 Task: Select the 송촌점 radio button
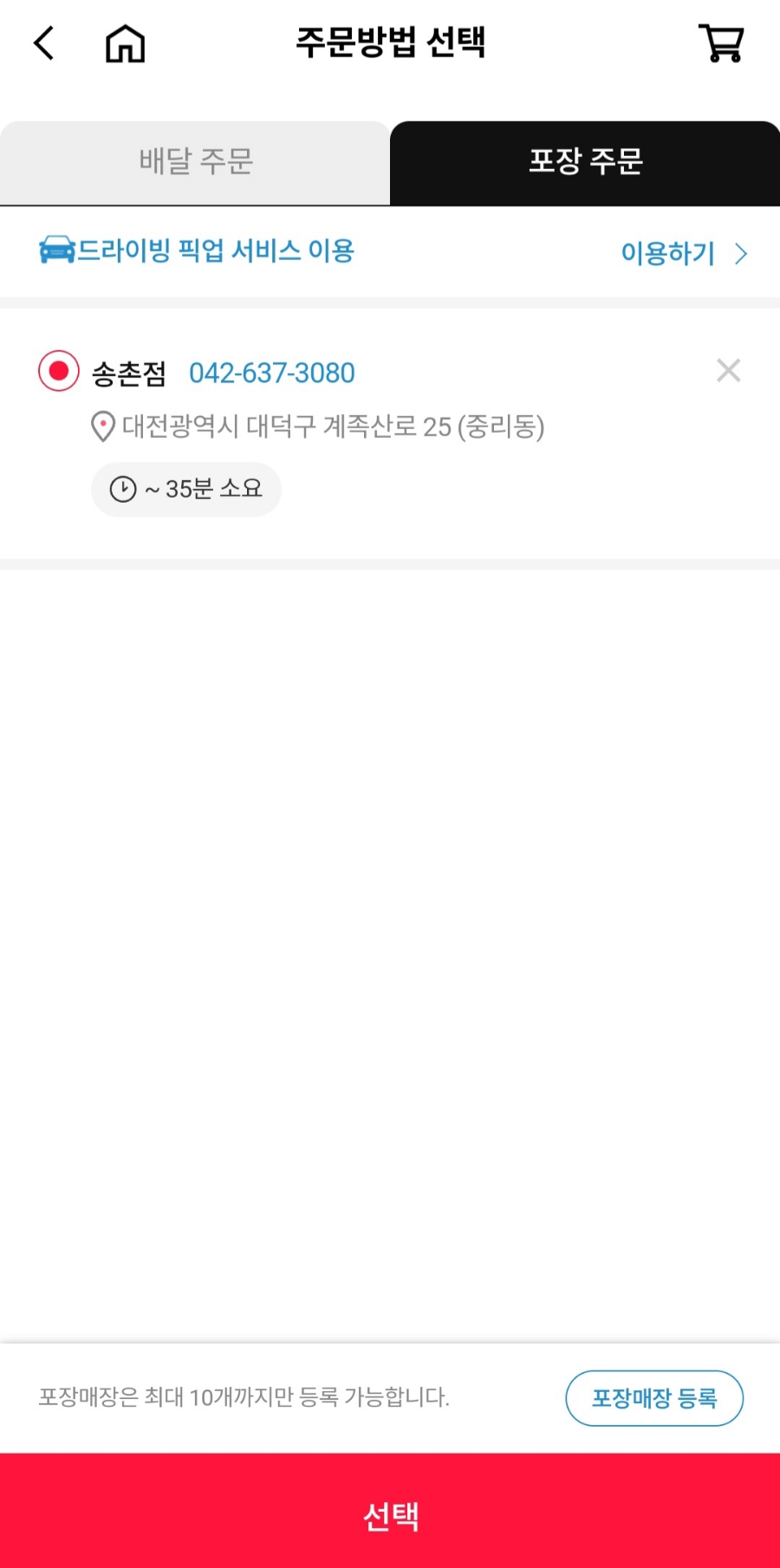pos(59,372)
